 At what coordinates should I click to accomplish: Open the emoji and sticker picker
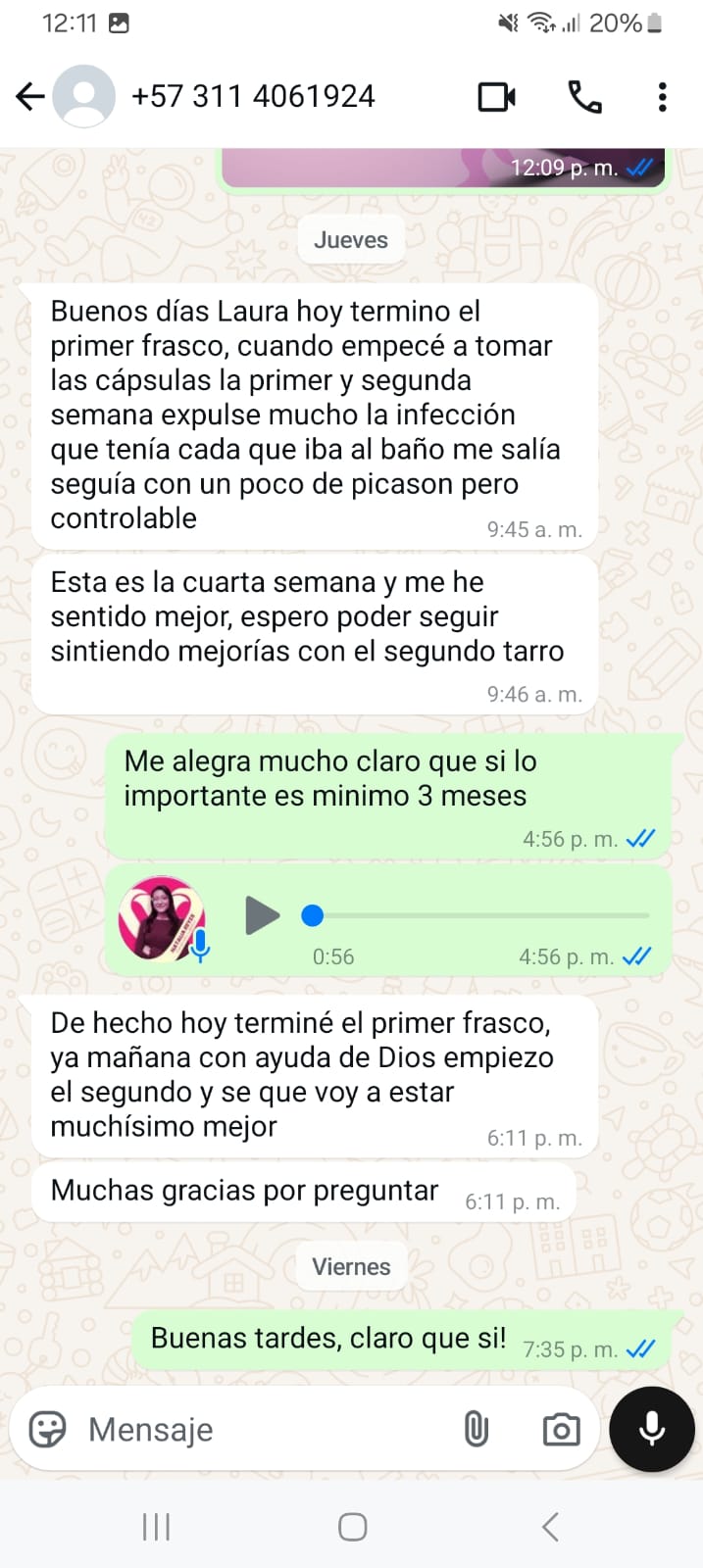click(47, 1430)
